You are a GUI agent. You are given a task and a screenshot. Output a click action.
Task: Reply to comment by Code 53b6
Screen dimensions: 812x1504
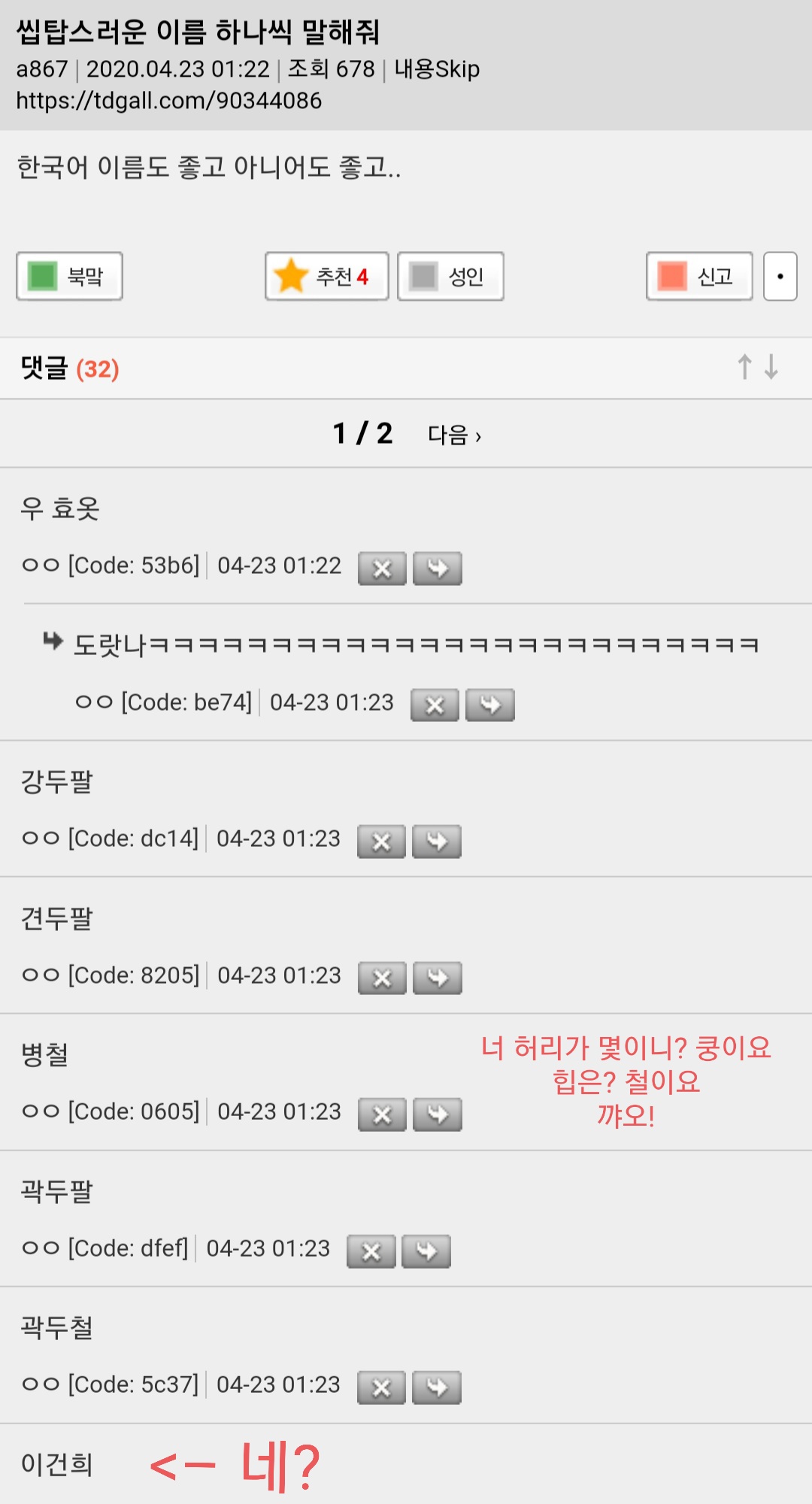[438, 569]
